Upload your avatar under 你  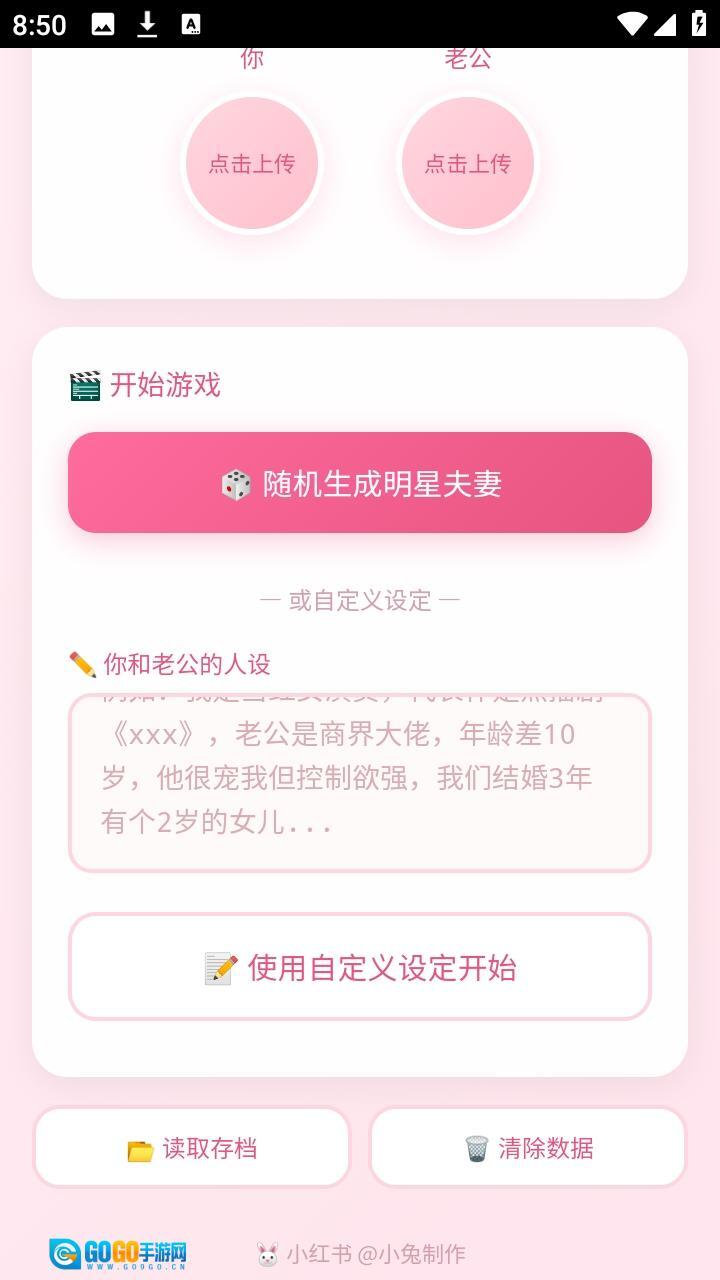(252, 163)
